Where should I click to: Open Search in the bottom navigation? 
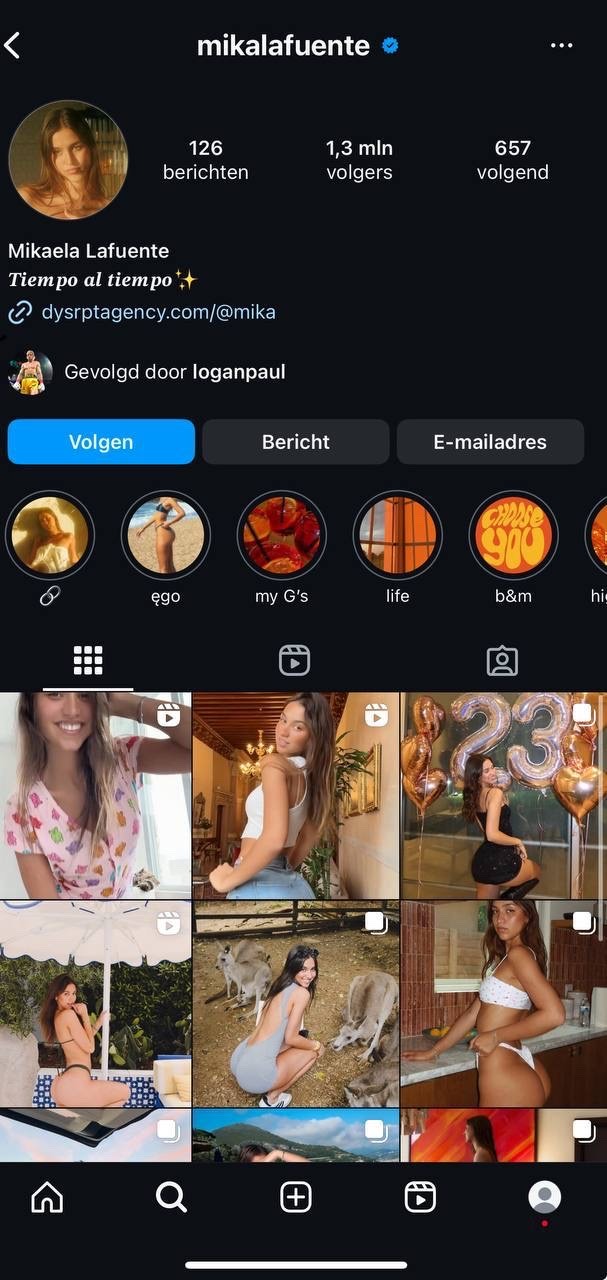pos(171,1197)
